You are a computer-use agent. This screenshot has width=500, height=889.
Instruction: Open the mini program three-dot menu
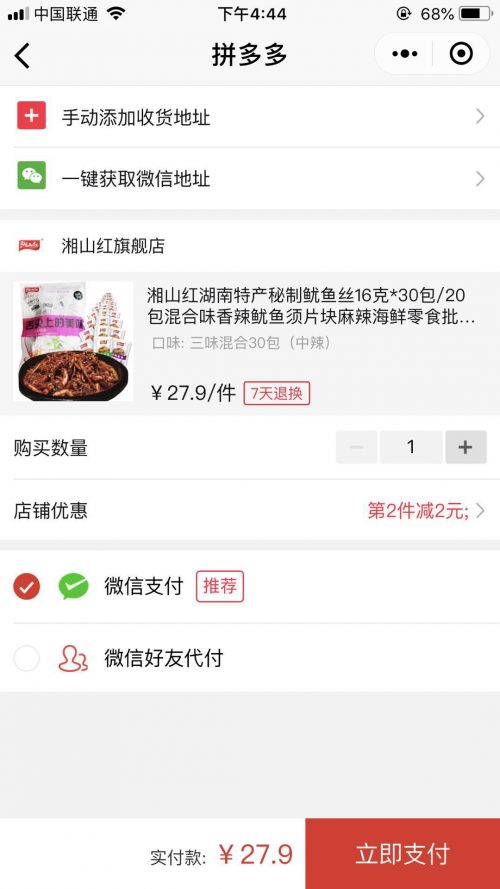click(x=405, y=54)
